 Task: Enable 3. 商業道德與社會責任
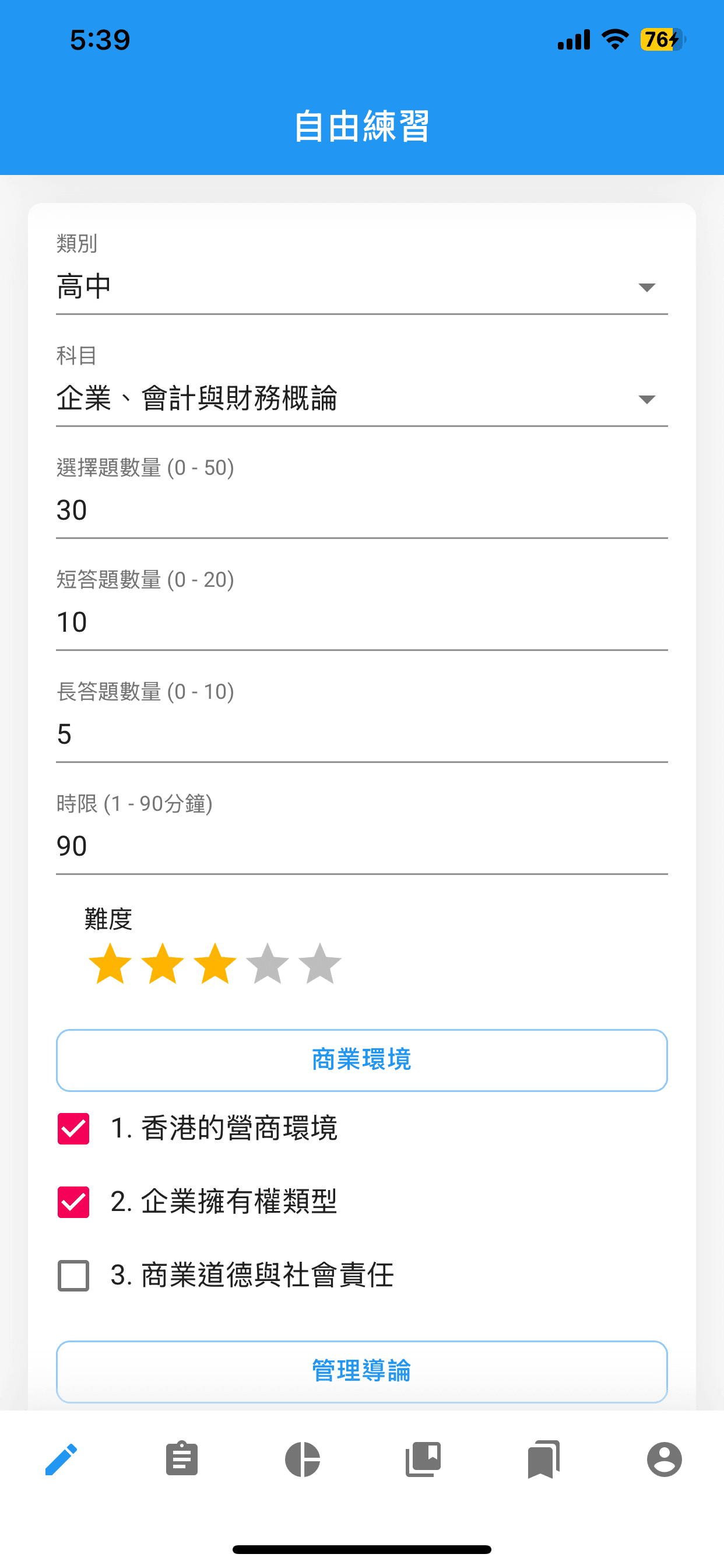[x=73, y=1275]
